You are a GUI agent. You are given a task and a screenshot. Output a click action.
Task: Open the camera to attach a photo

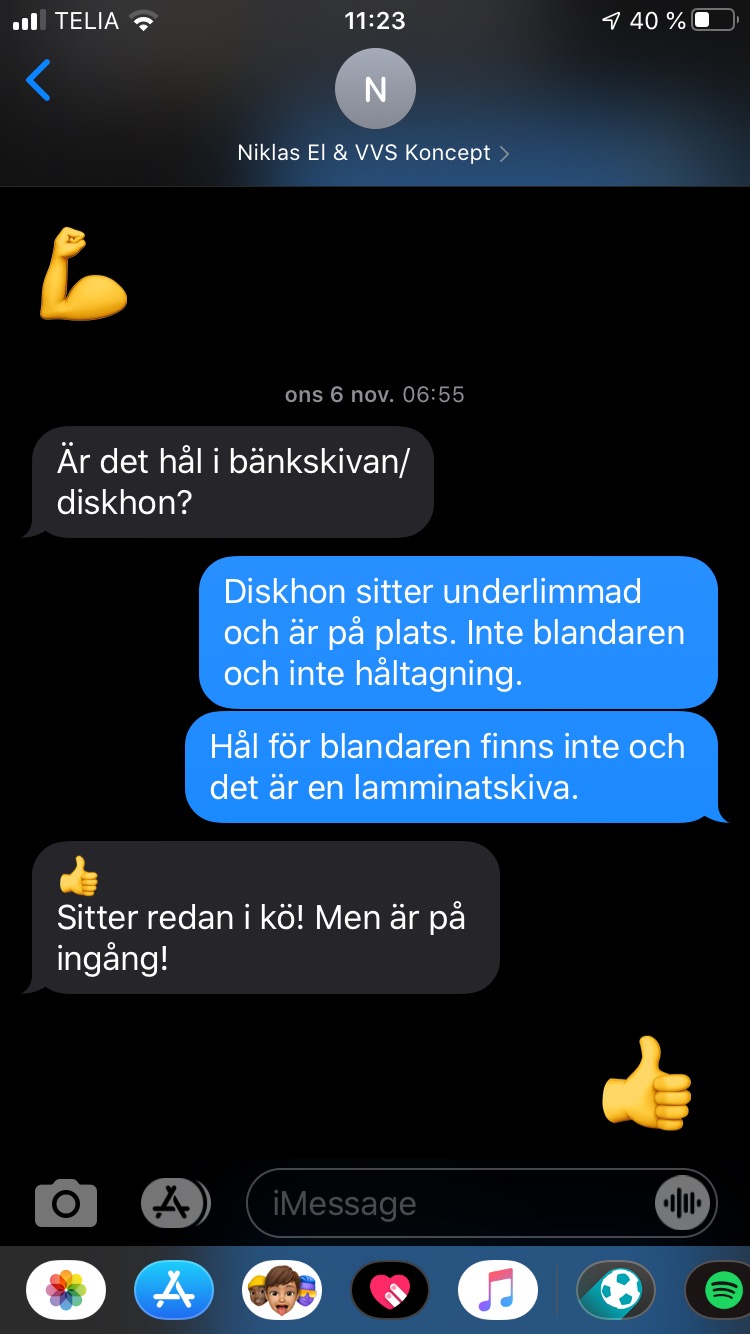click(66, 1203)
